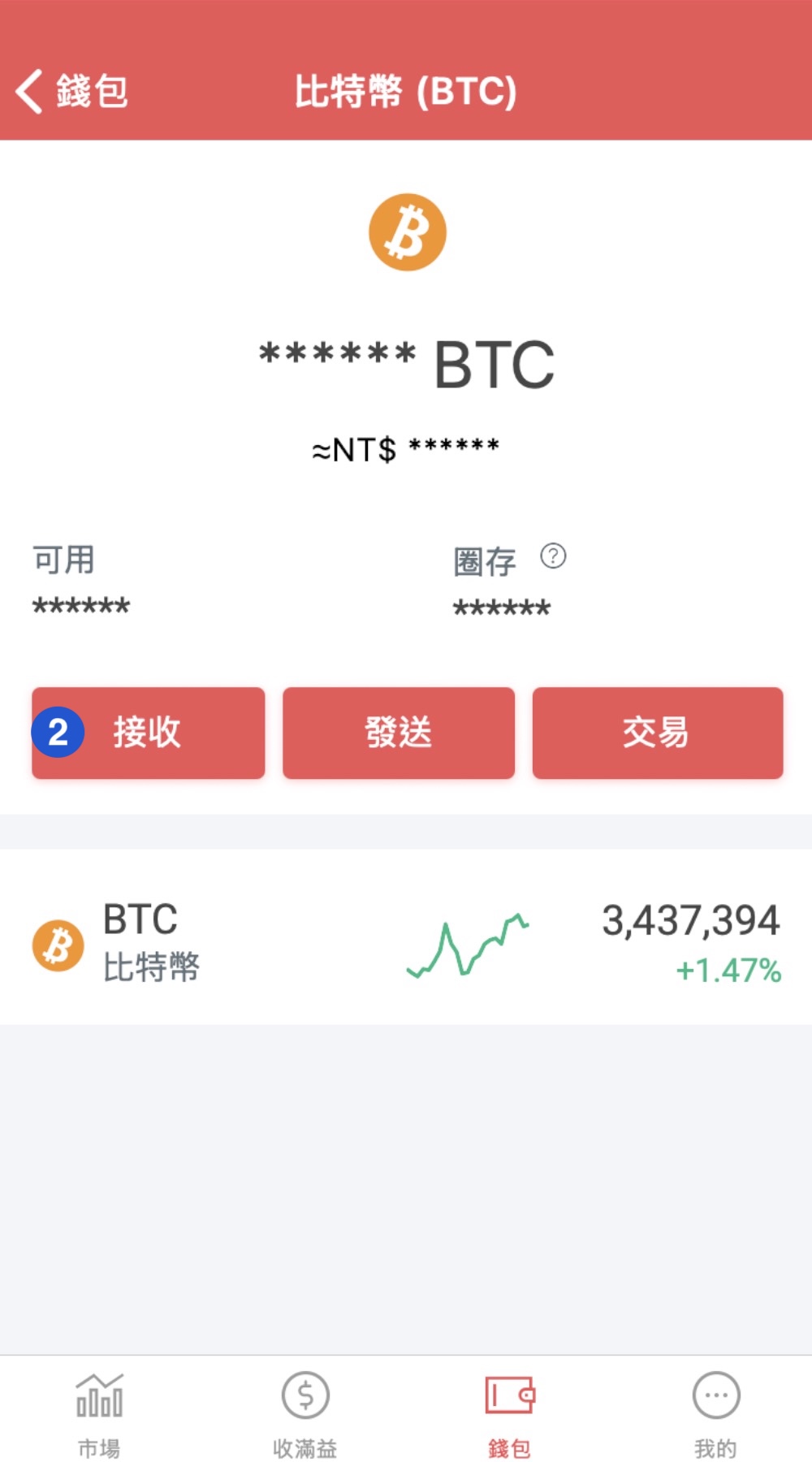812x1462 pixels.
Task: Open the 我的 profile tab
Action: (x=715, y=1415)
